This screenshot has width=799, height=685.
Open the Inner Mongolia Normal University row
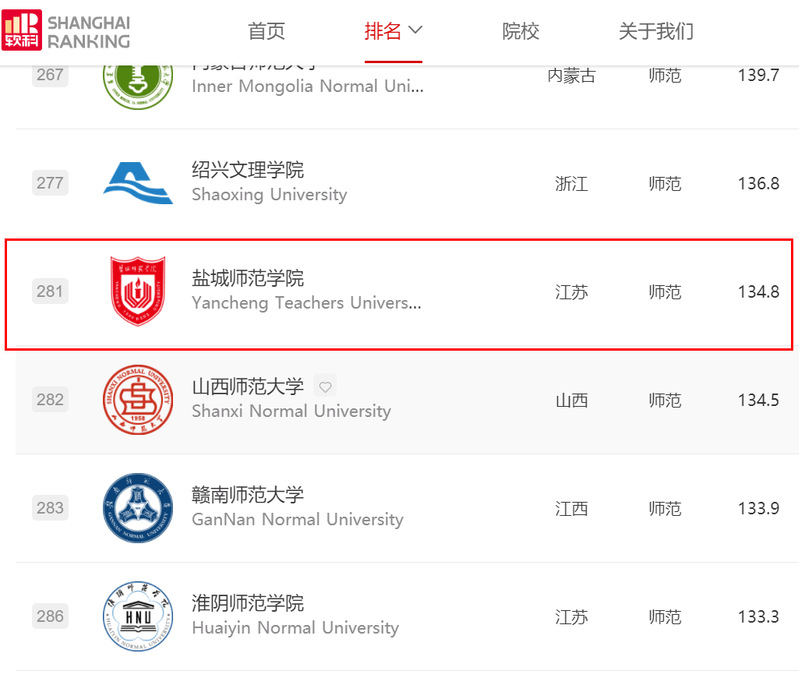307,86
